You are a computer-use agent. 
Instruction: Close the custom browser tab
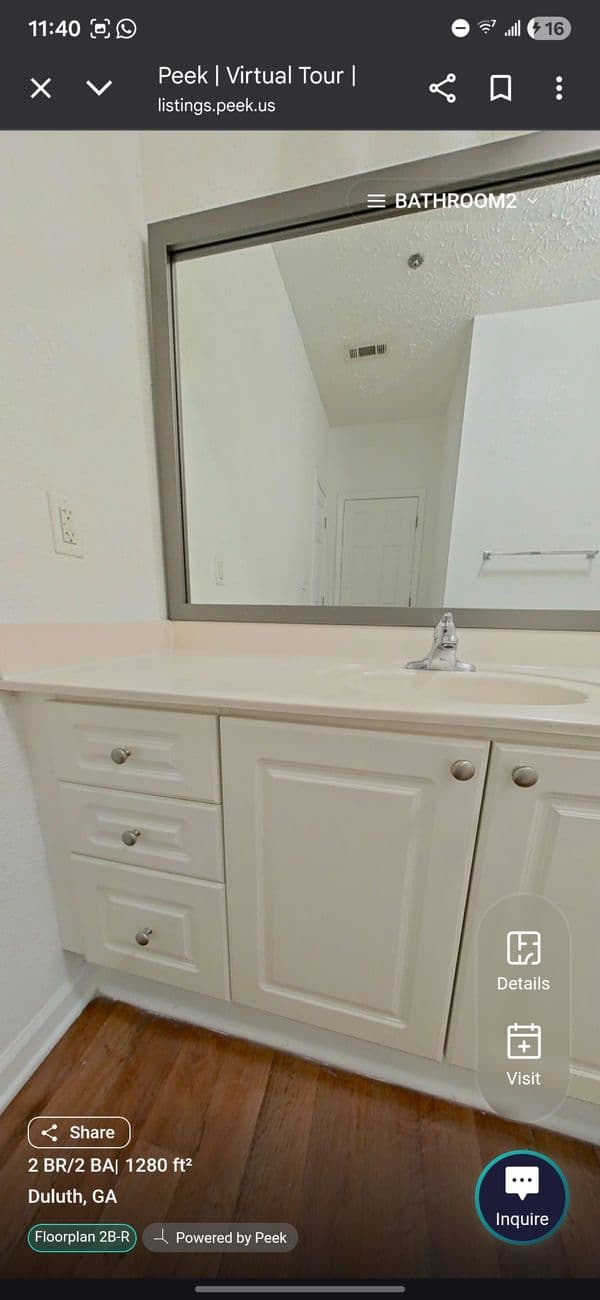(40, 88)
